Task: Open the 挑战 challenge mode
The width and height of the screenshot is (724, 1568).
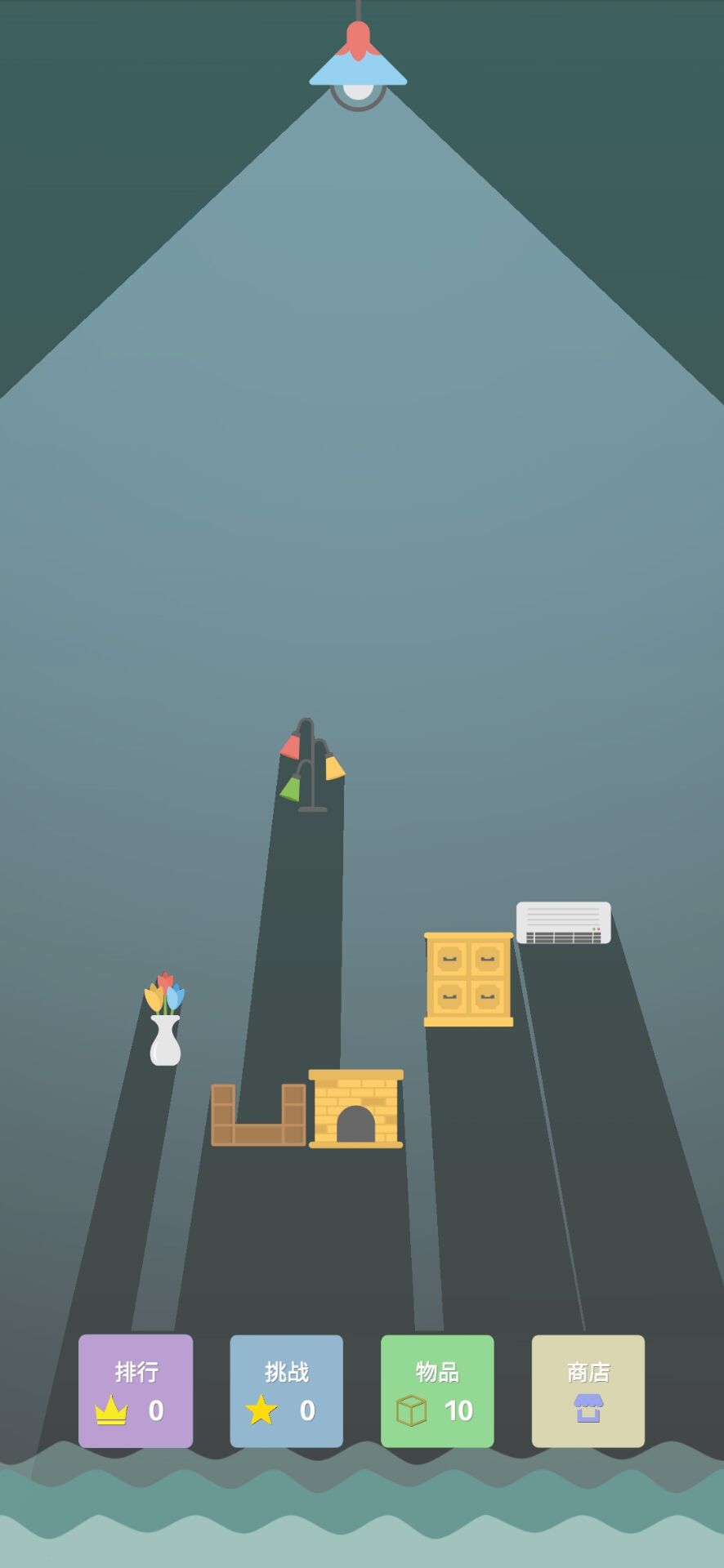Action: click(286, 1391)
